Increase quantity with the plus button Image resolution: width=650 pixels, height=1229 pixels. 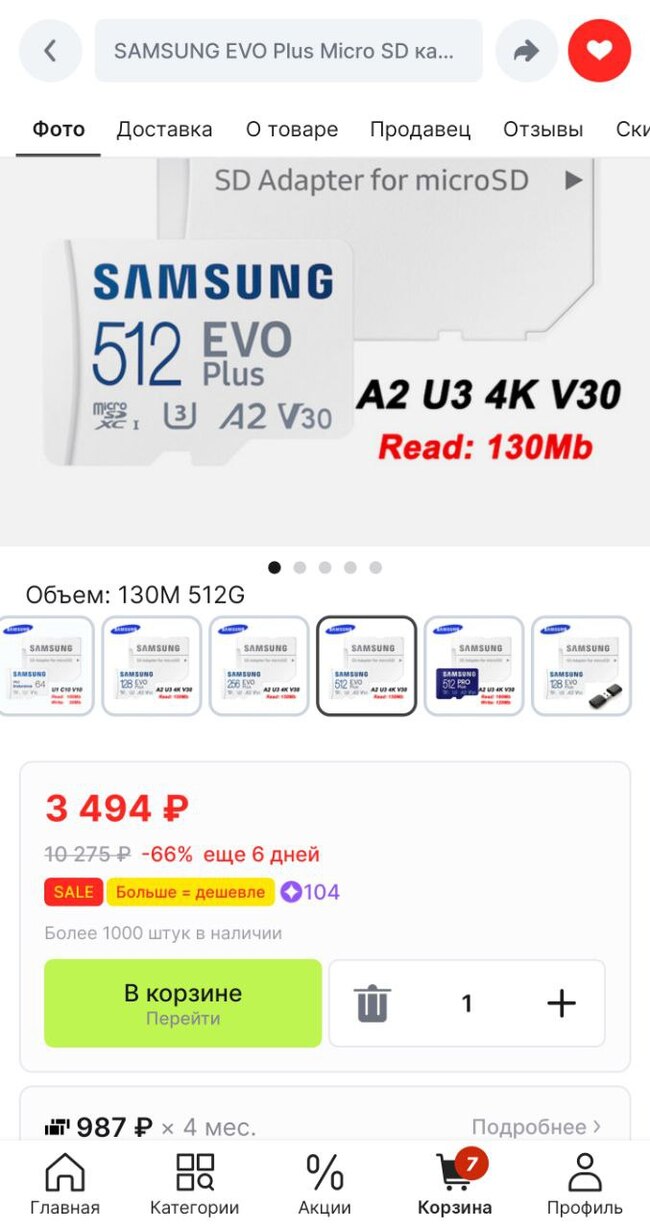[x=562, y=1003]
